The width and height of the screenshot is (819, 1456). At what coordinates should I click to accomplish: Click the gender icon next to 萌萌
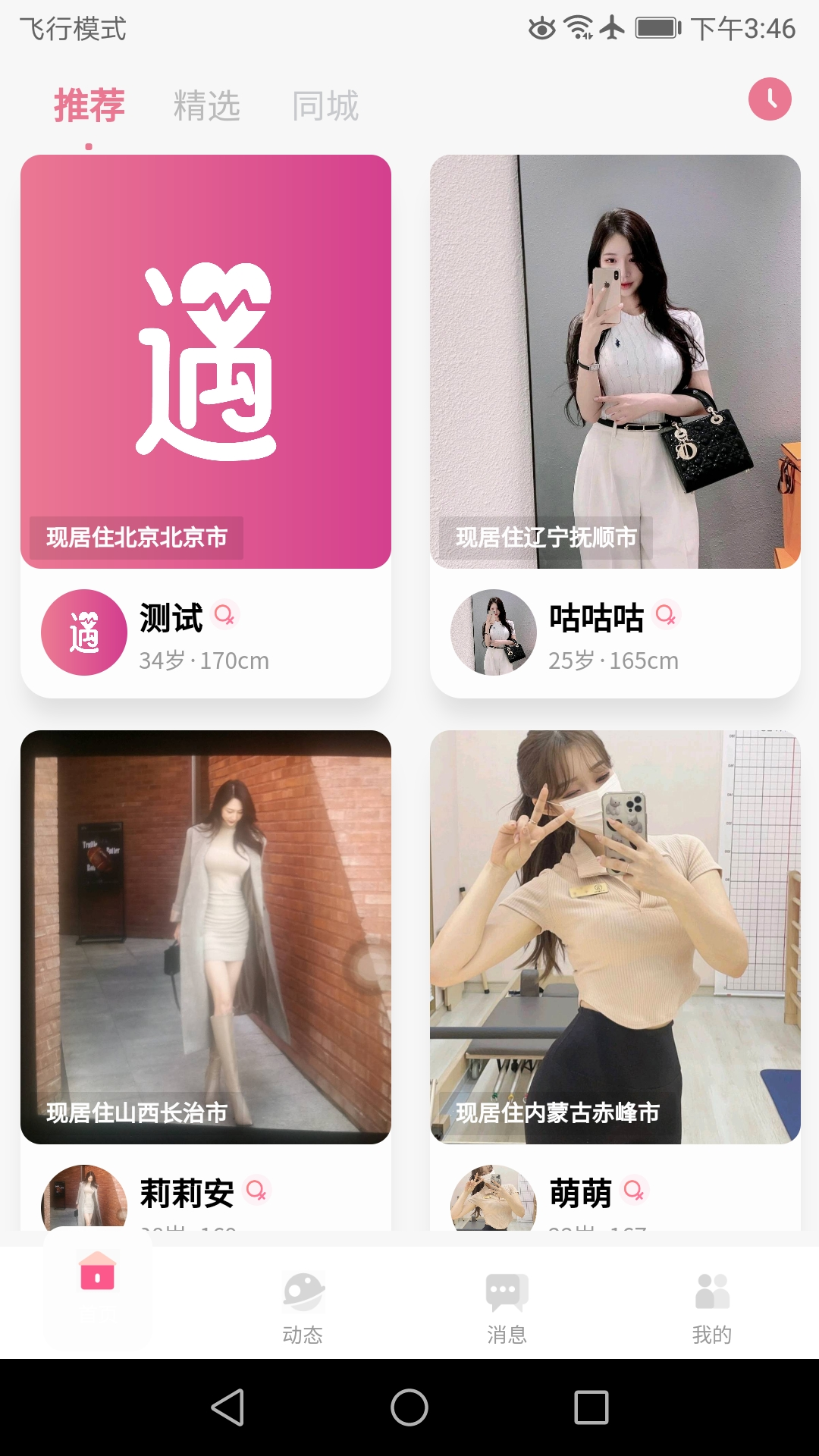coord(635,1192)
